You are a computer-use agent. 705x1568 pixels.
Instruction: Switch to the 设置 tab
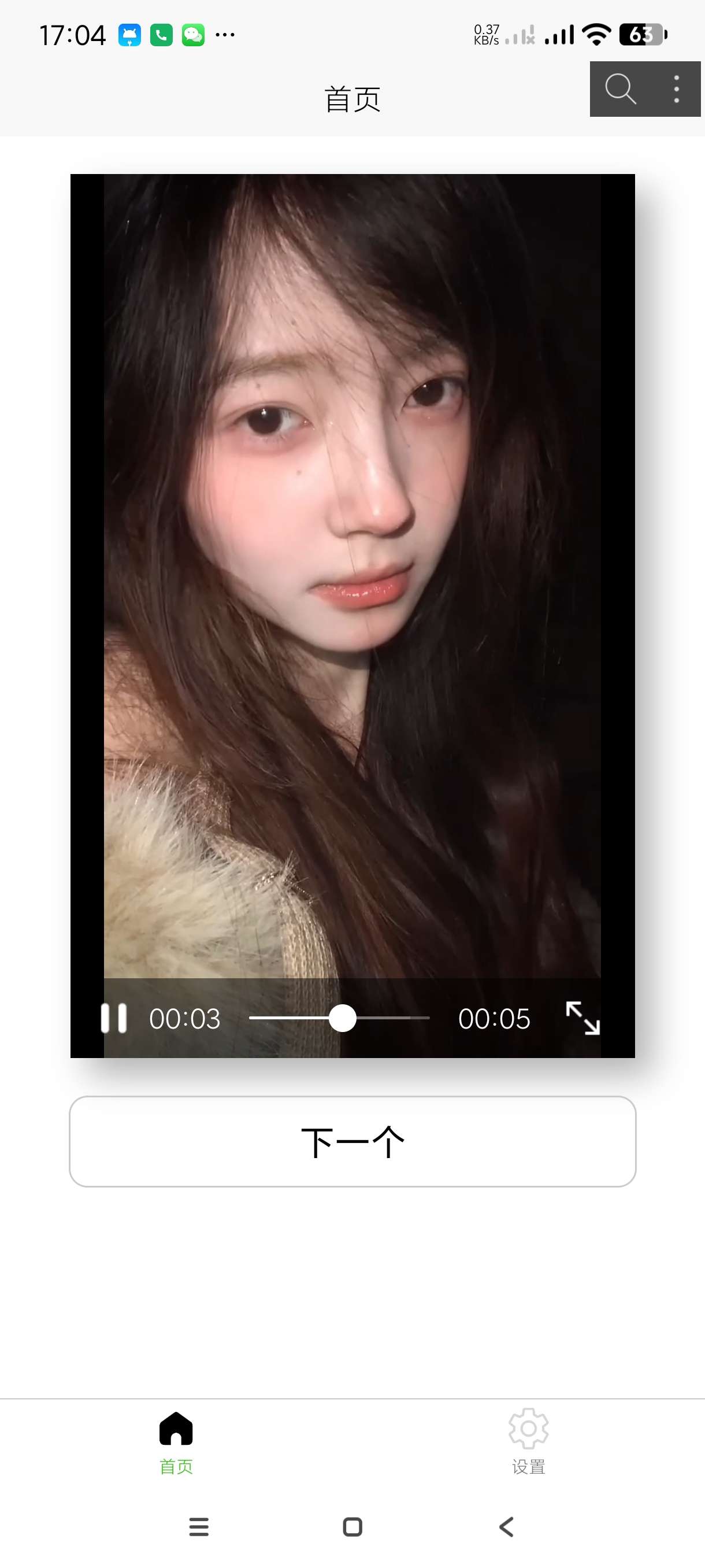click(x=528, y=1441)
